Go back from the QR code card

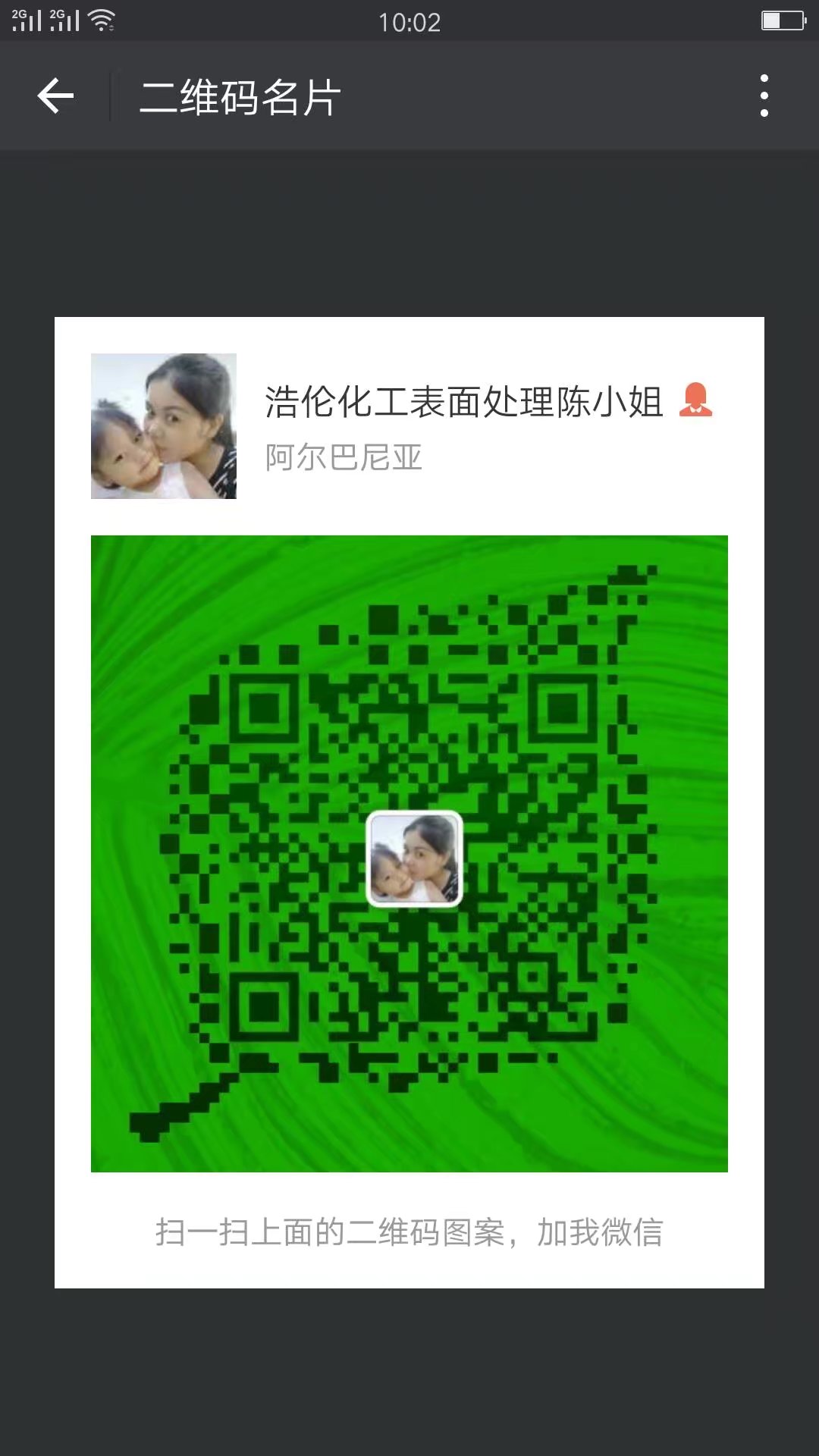point(55,96)
